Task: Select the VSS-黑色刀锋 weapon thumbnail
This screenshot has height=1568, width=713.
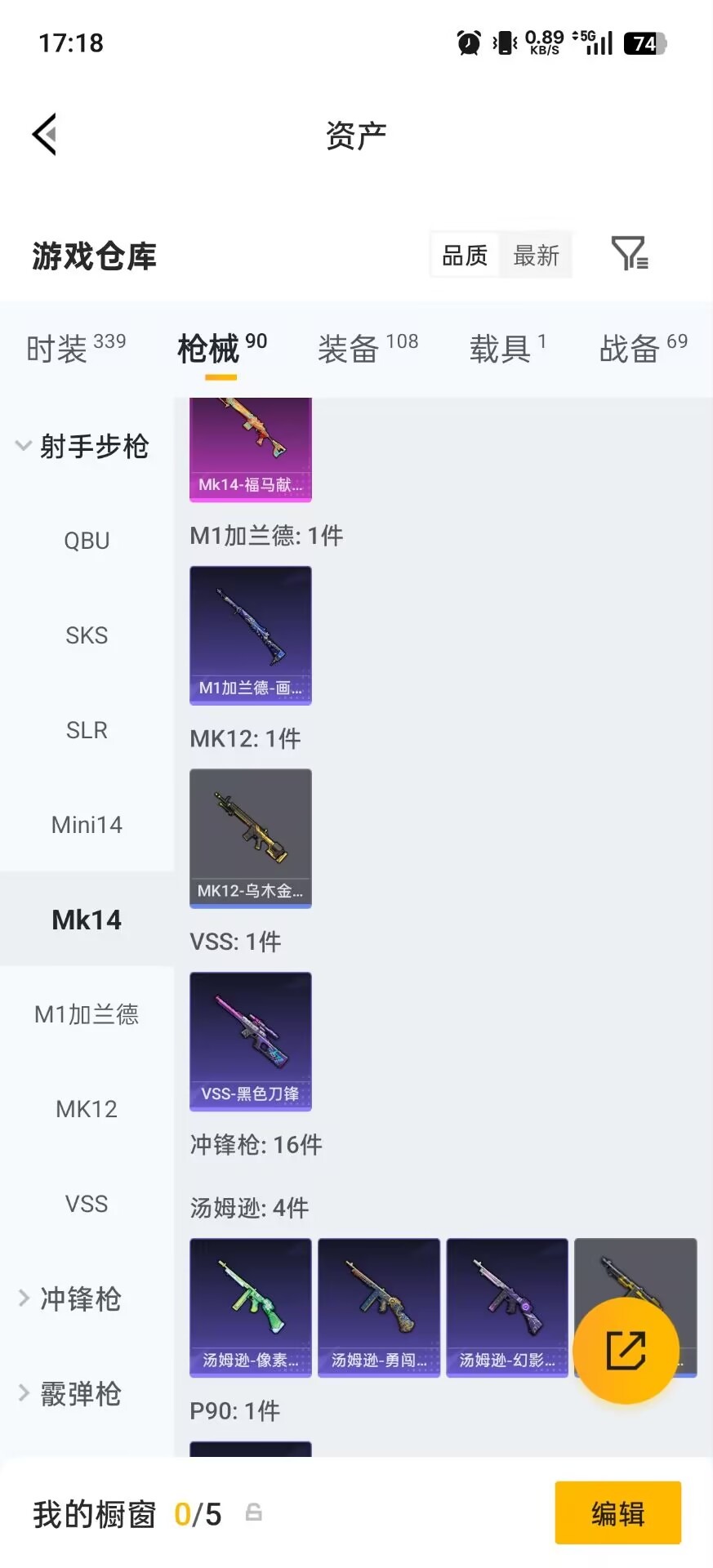Action: (250, 1041)
